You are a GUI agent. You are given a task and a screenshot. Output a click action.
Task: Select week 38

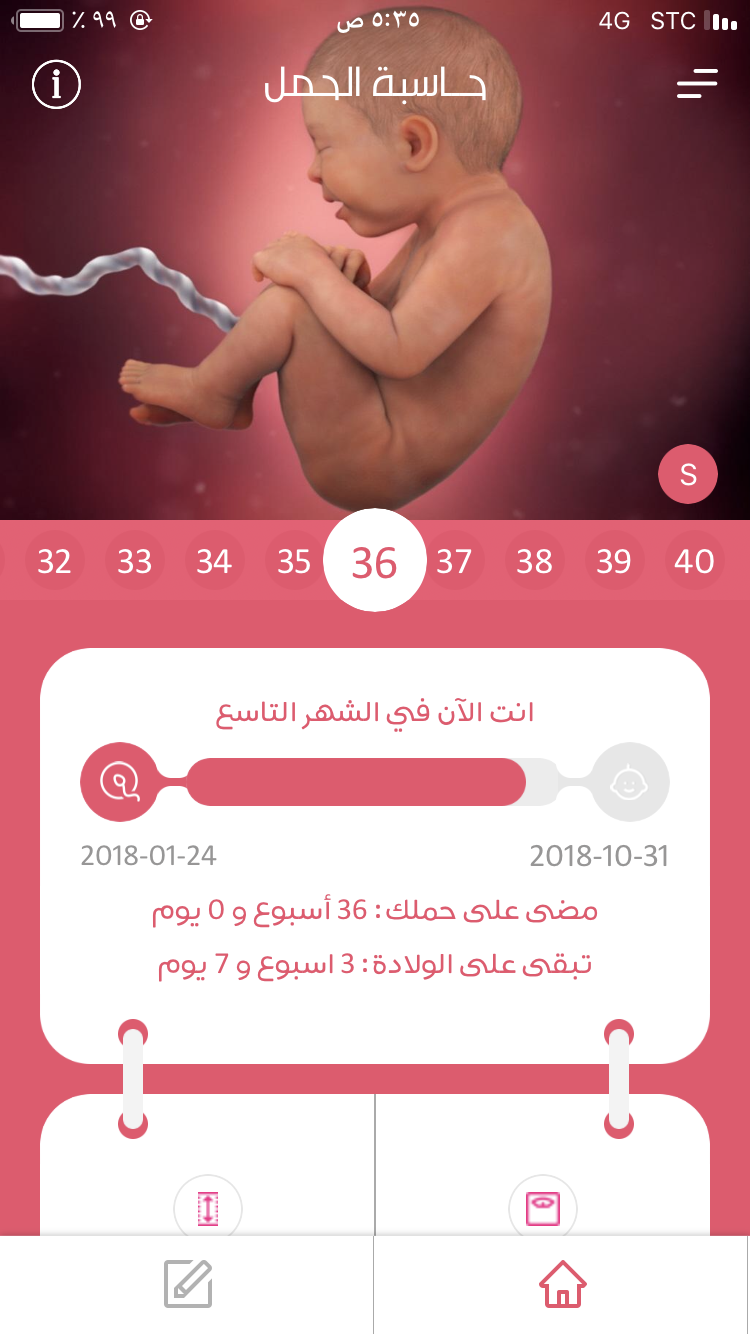534,562
